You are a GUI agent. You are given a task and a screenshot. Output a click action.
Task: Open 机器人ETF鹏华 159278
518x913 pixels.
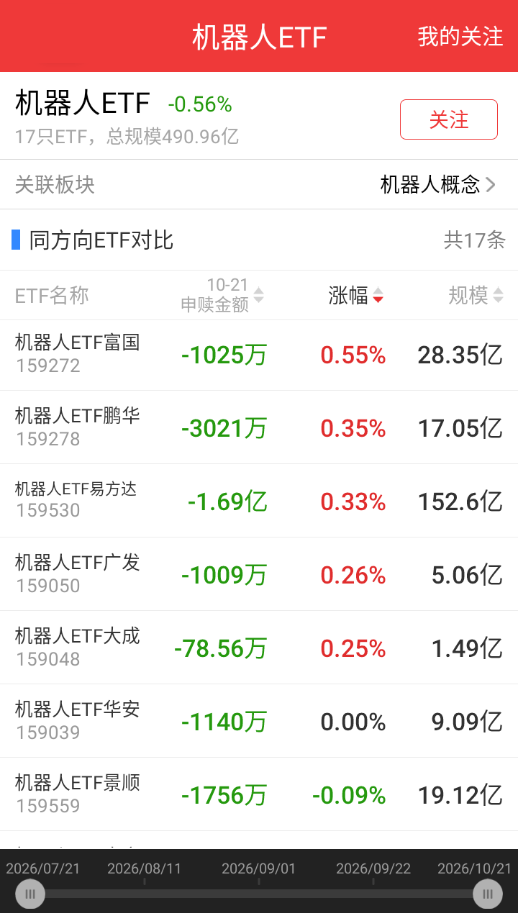click(259, 427)
